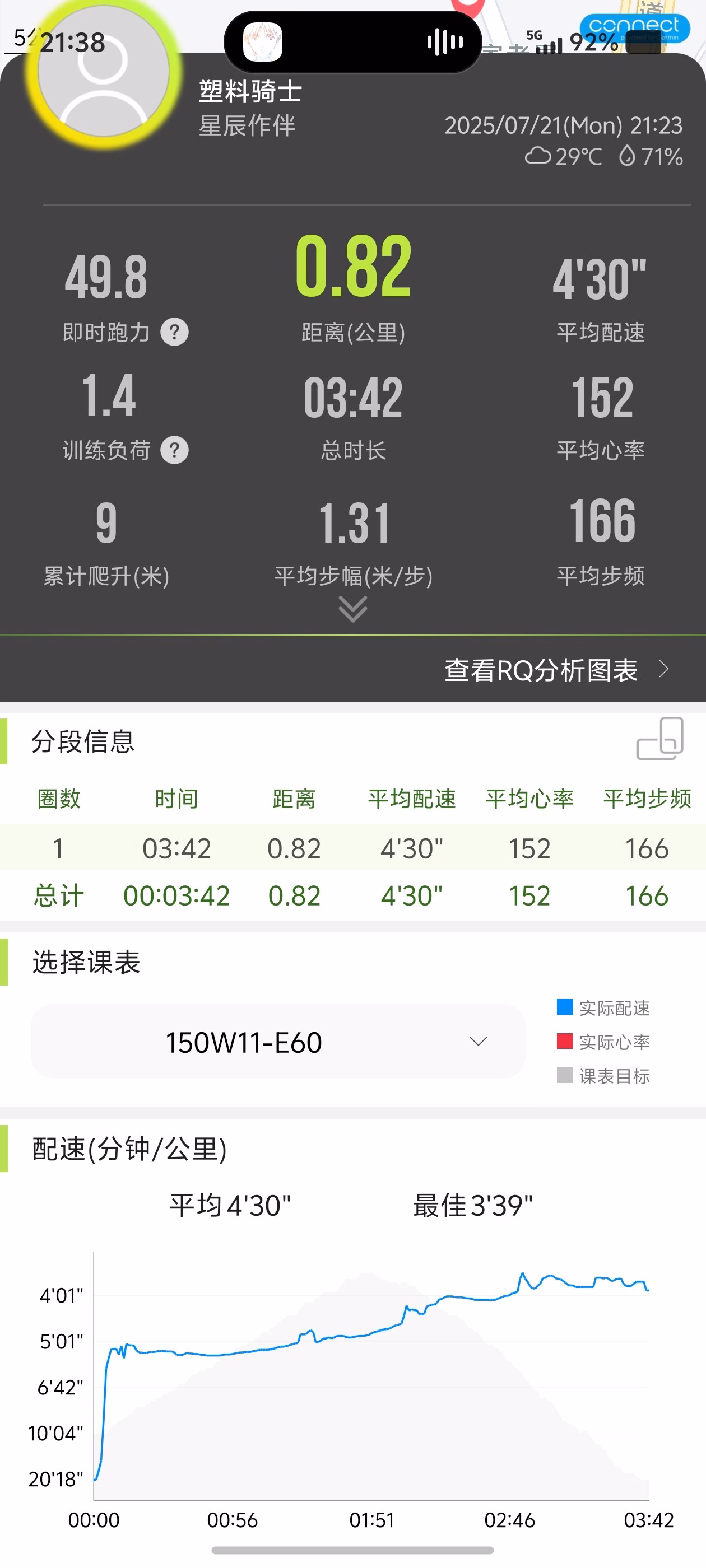Tap the 分段信息 share layout icon
706x1568 pixels.
coord(659,738)
